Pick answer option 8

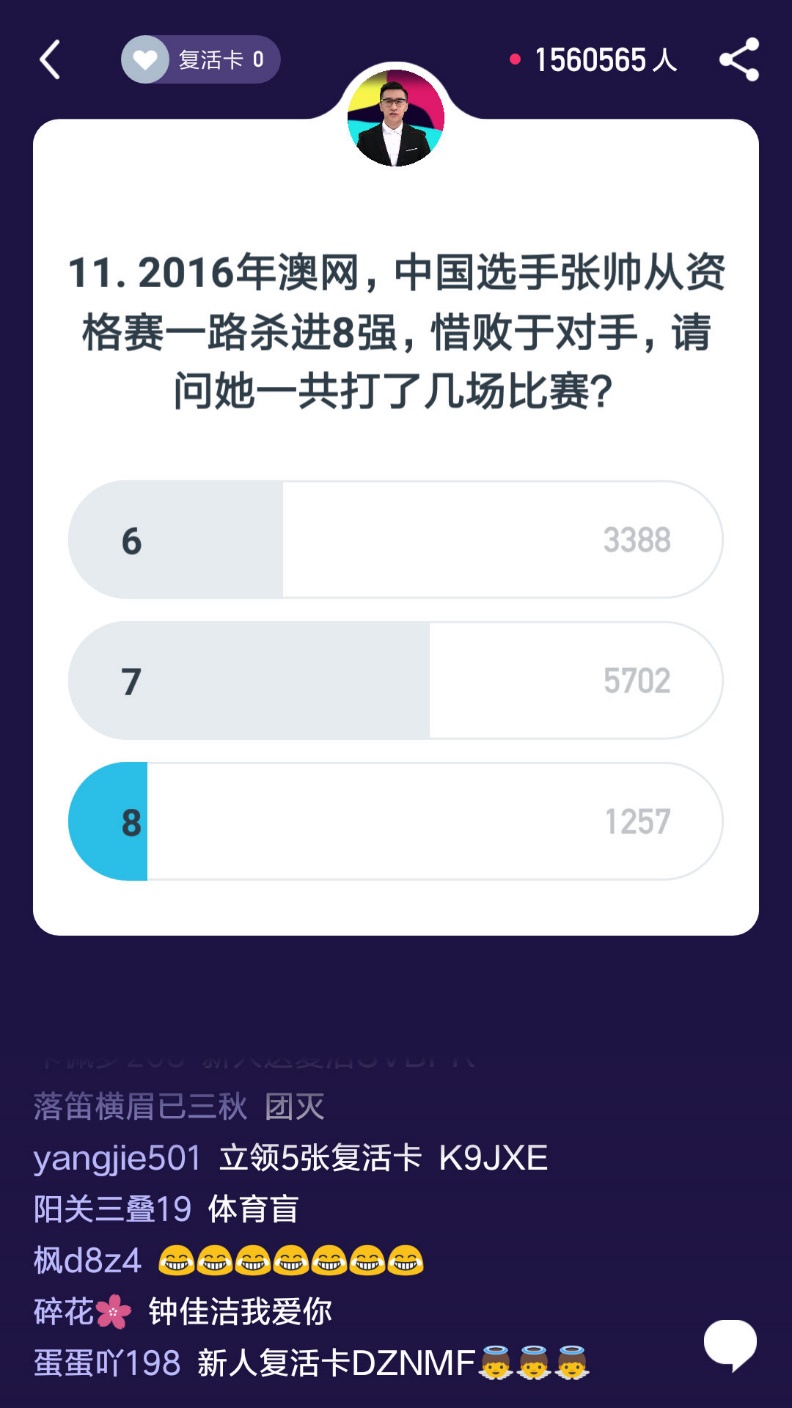click(x=395, y=822)
